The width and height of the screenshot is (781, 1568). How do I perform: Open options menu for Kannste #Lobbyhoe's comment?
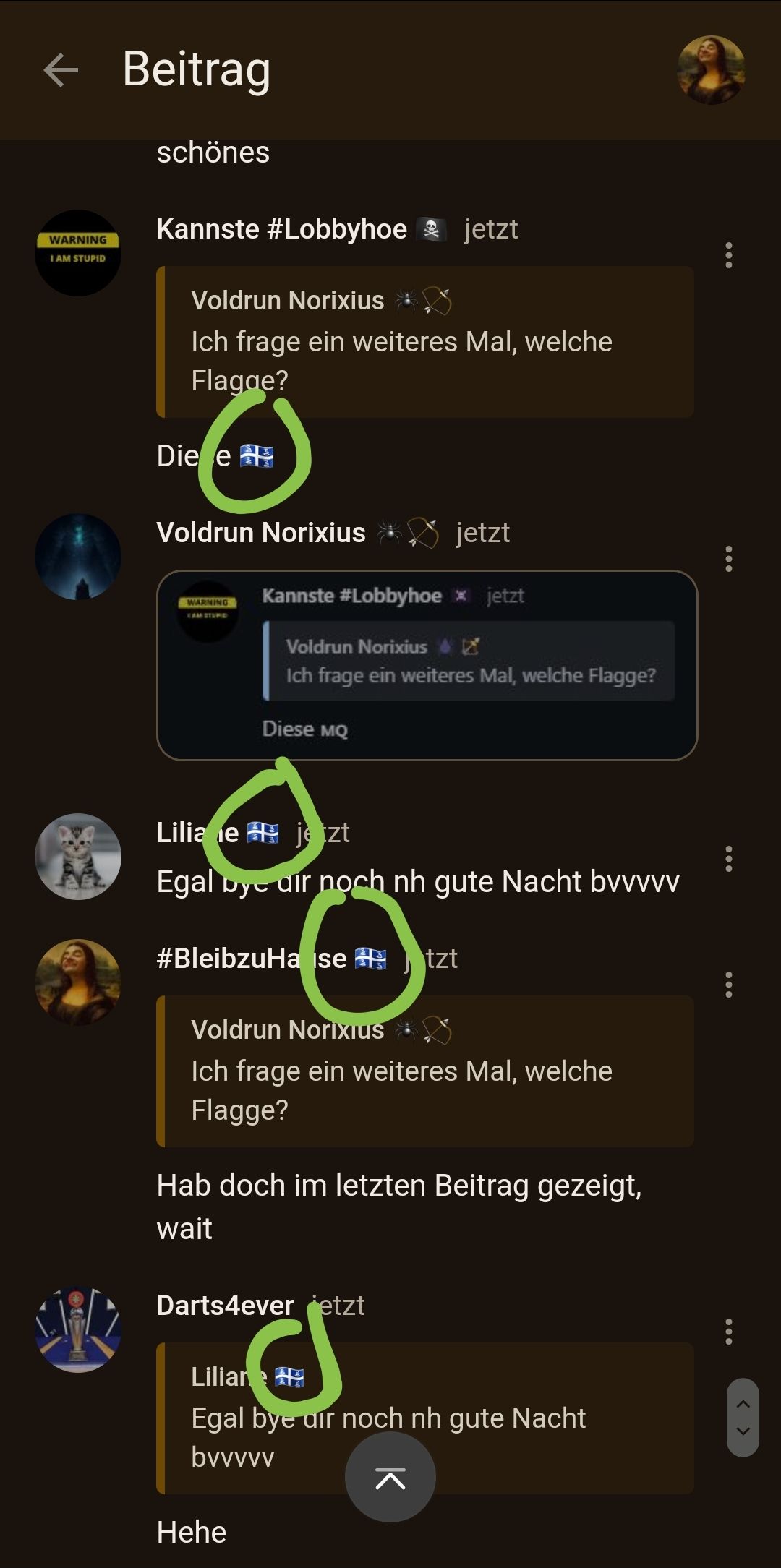[x=728, y=255]
